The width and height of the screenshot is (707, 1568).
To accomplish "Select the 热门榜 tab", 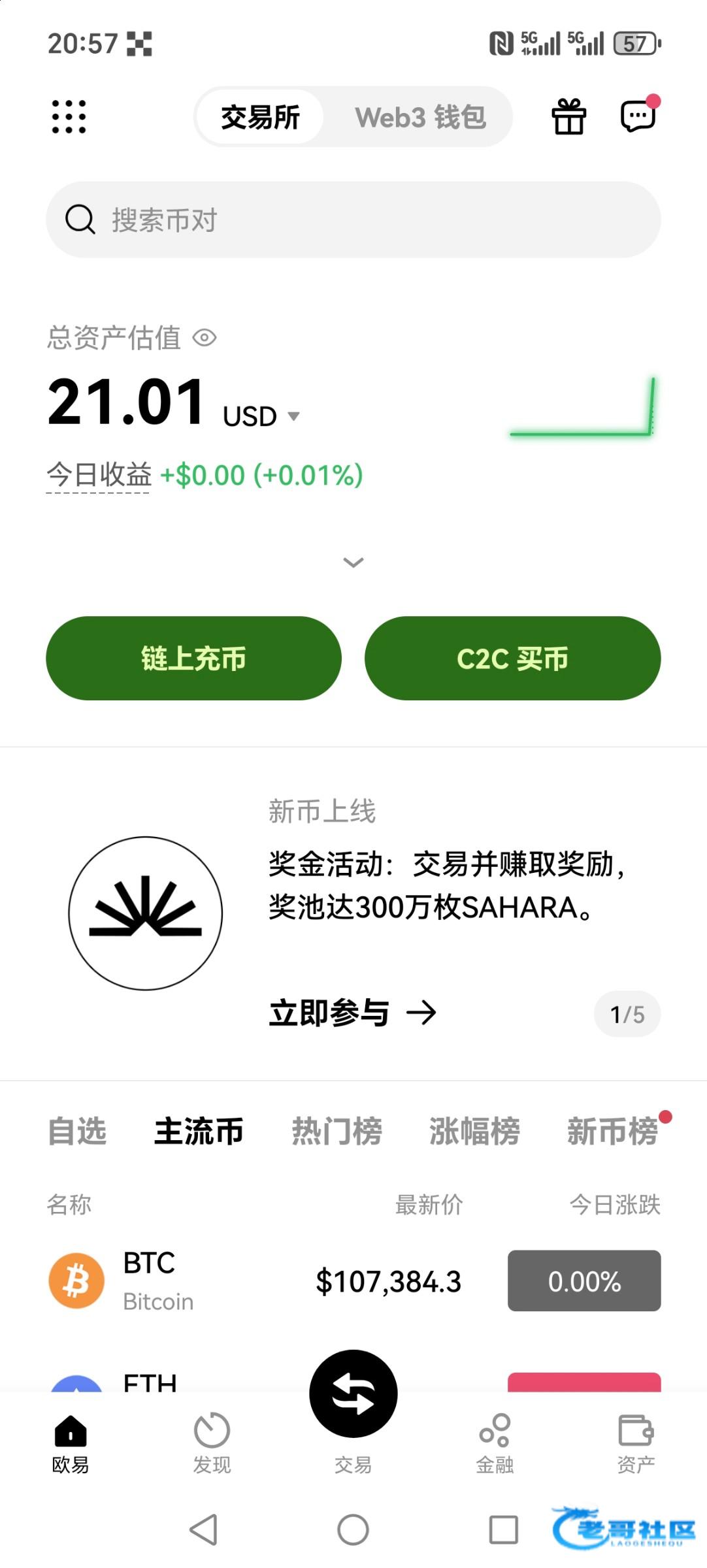I will tap(337, 1132).
